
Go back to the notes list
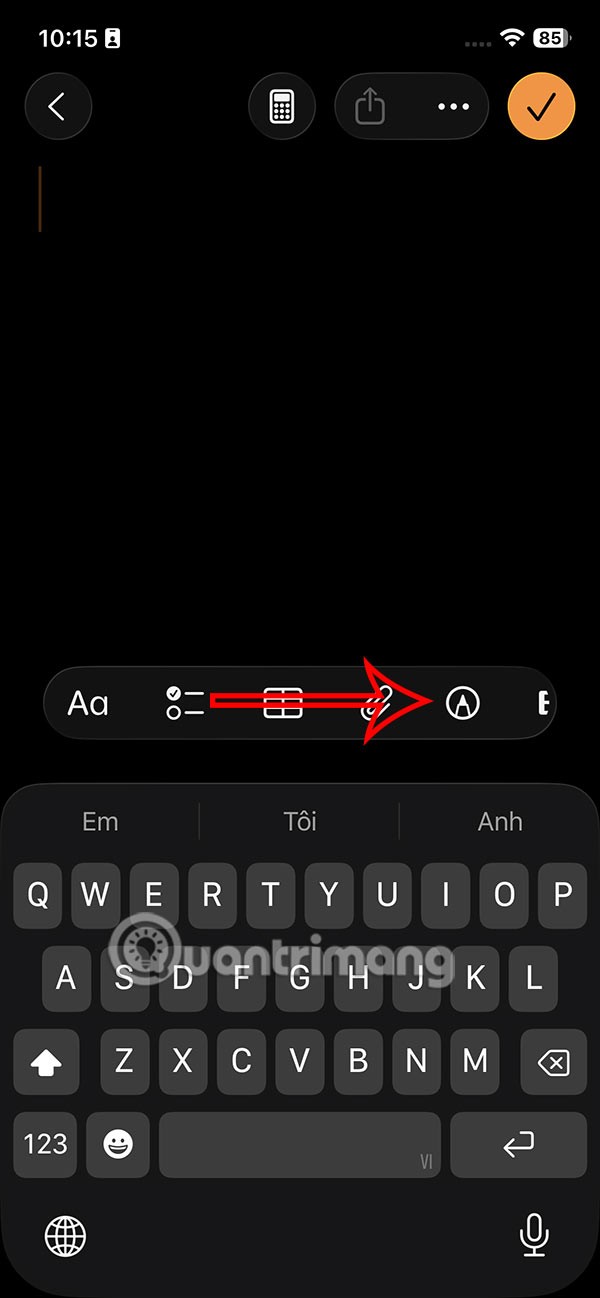[58, 107]
